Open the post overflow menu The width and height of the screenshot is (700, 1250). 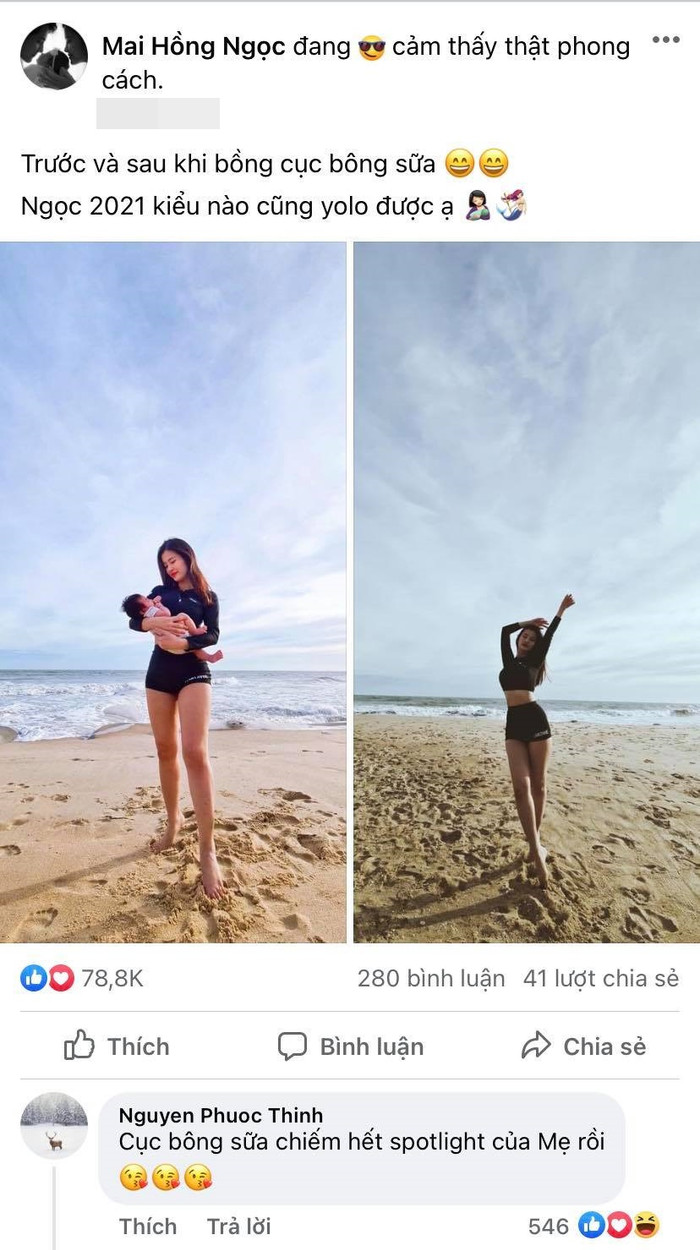coord(665,41)
